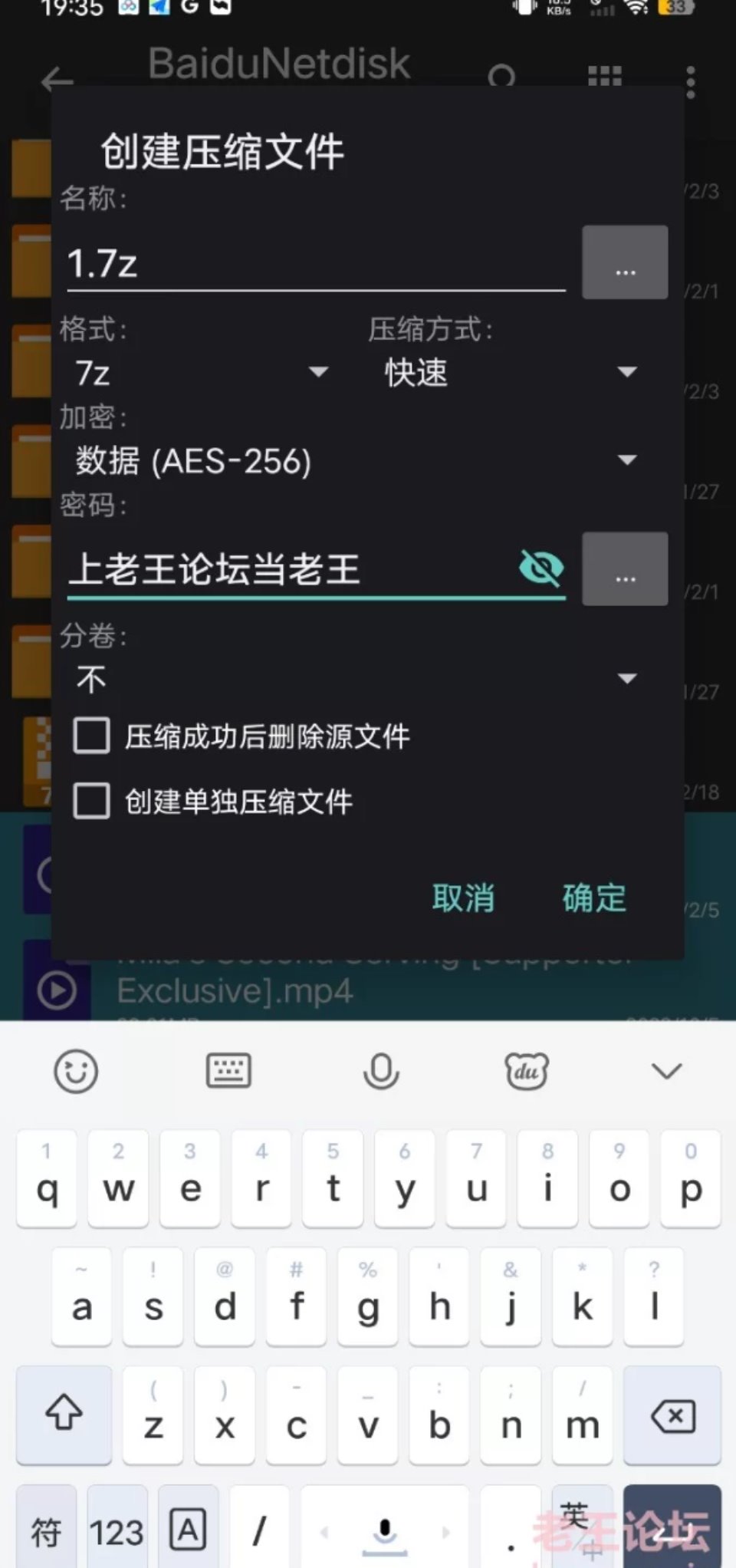Open the Baidu du assistant icon
The image size is (736, 1568).
526,1071
